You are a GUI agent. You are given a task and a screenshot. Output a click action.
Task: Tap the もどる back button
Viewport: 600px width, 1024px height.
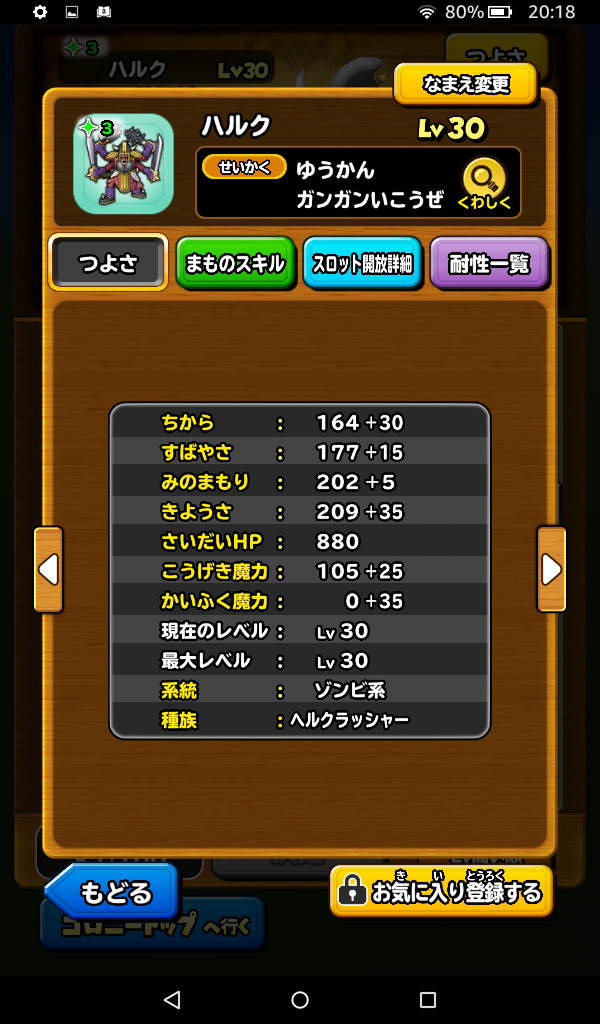coord(111,891)
